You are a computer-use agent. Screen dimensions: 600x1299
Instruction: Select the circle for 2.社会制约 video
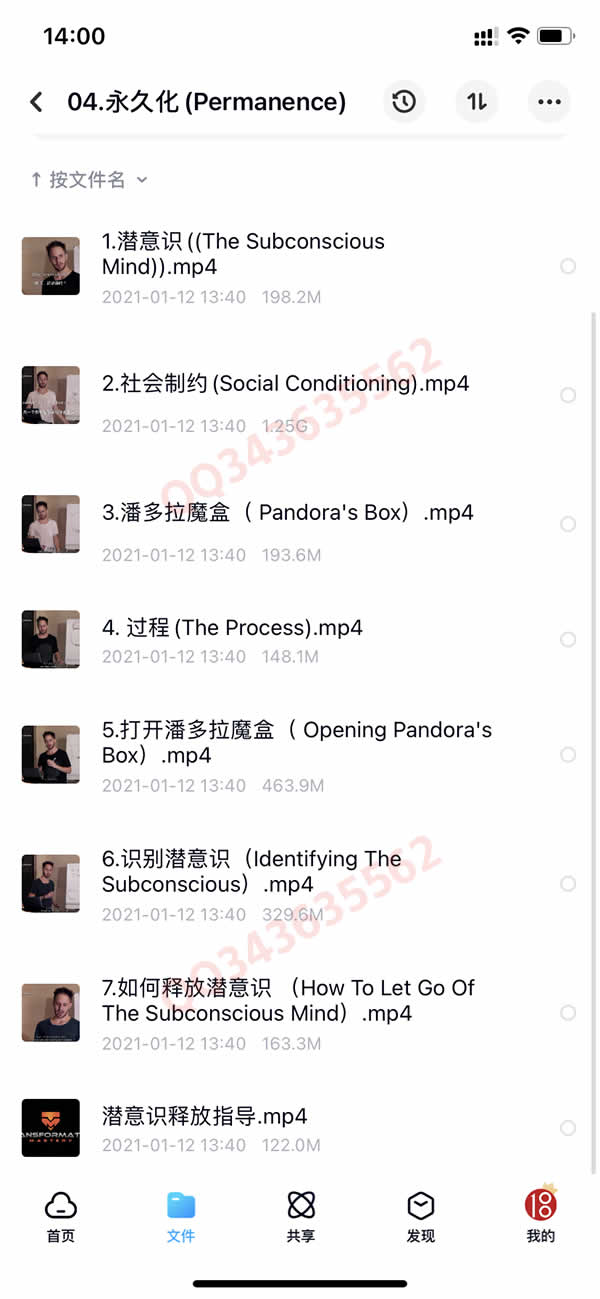click(x=568, y=395)
